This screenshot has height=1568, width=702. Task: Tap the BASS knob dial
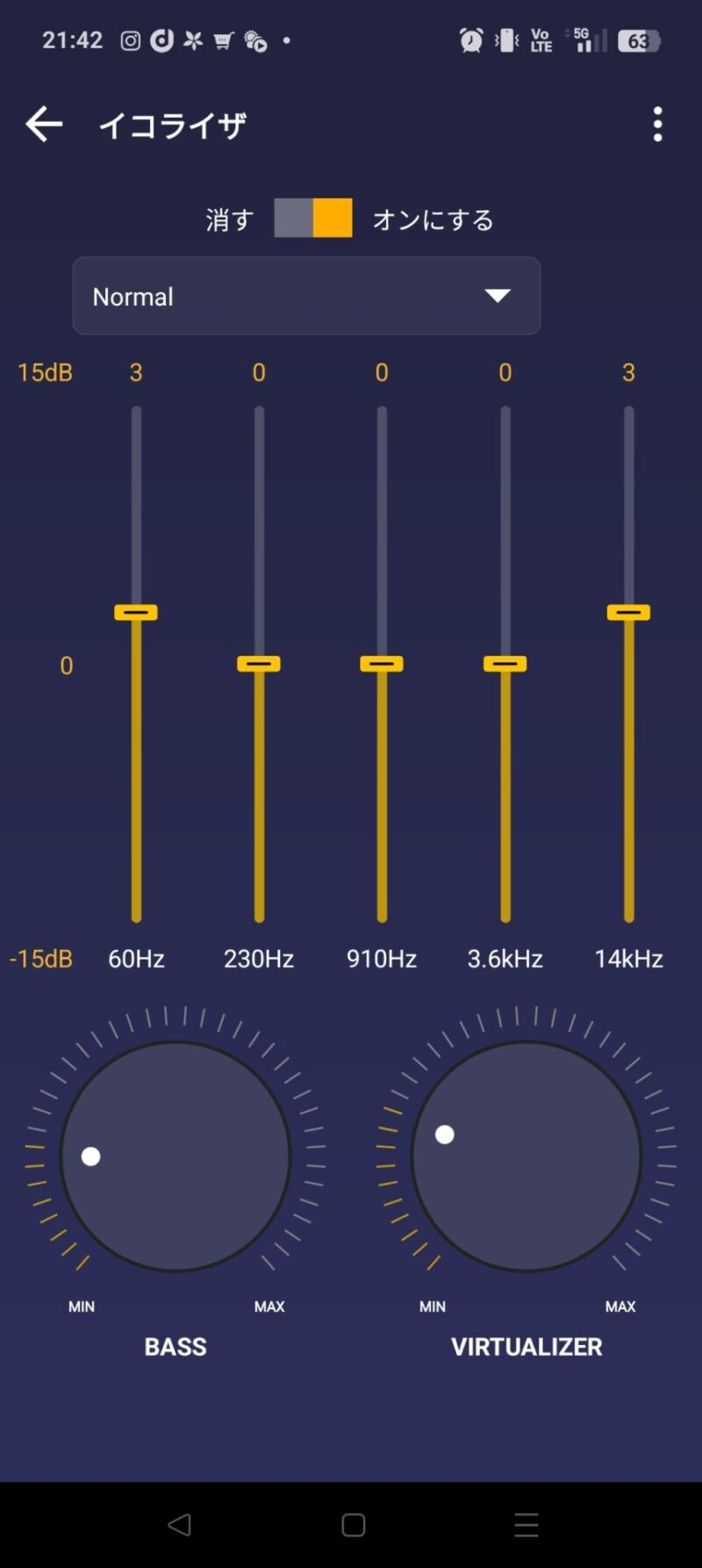click(x=175, y=1156)
